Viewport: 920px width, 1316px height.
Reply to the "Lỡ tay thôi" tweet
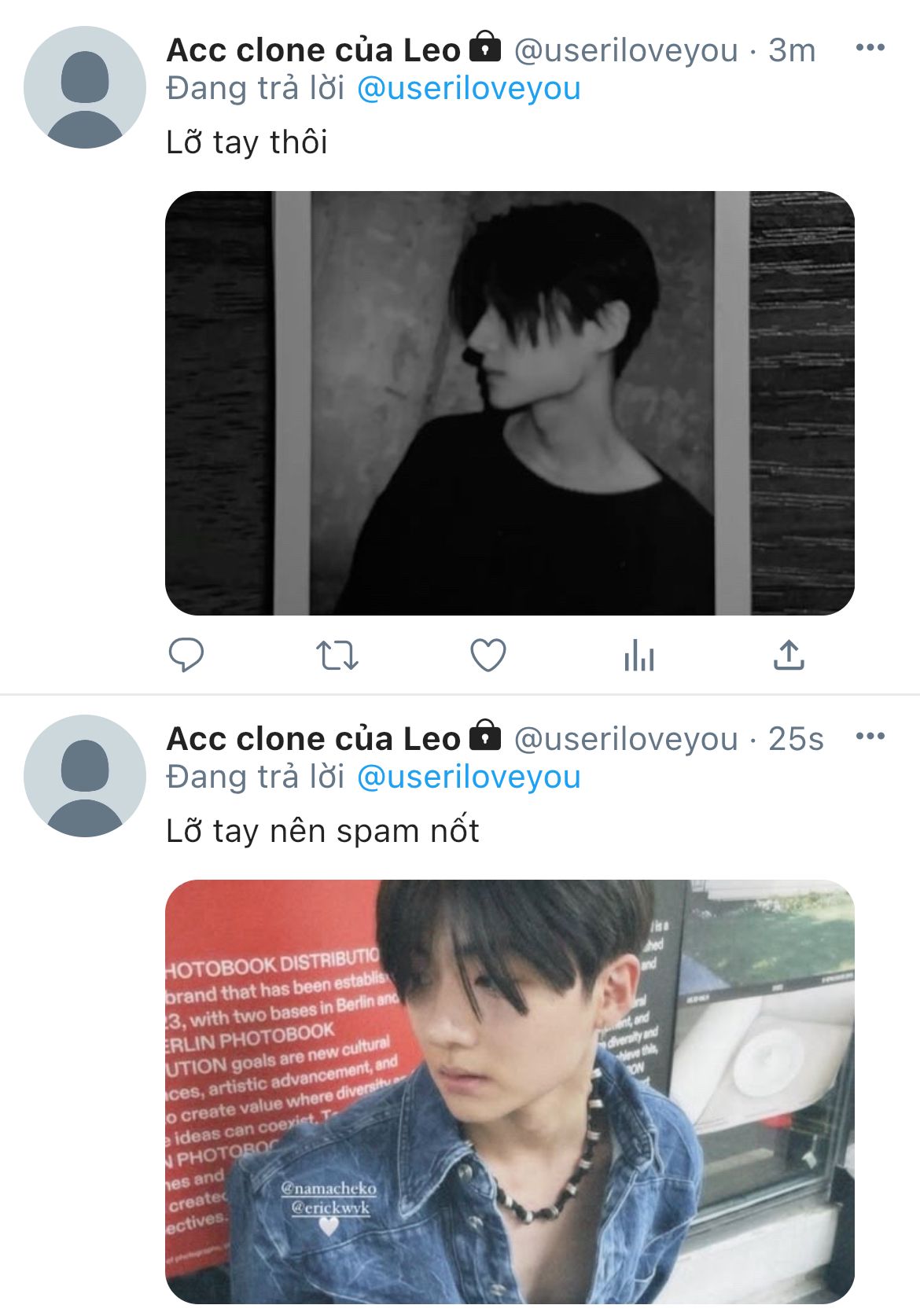[186, 655]
